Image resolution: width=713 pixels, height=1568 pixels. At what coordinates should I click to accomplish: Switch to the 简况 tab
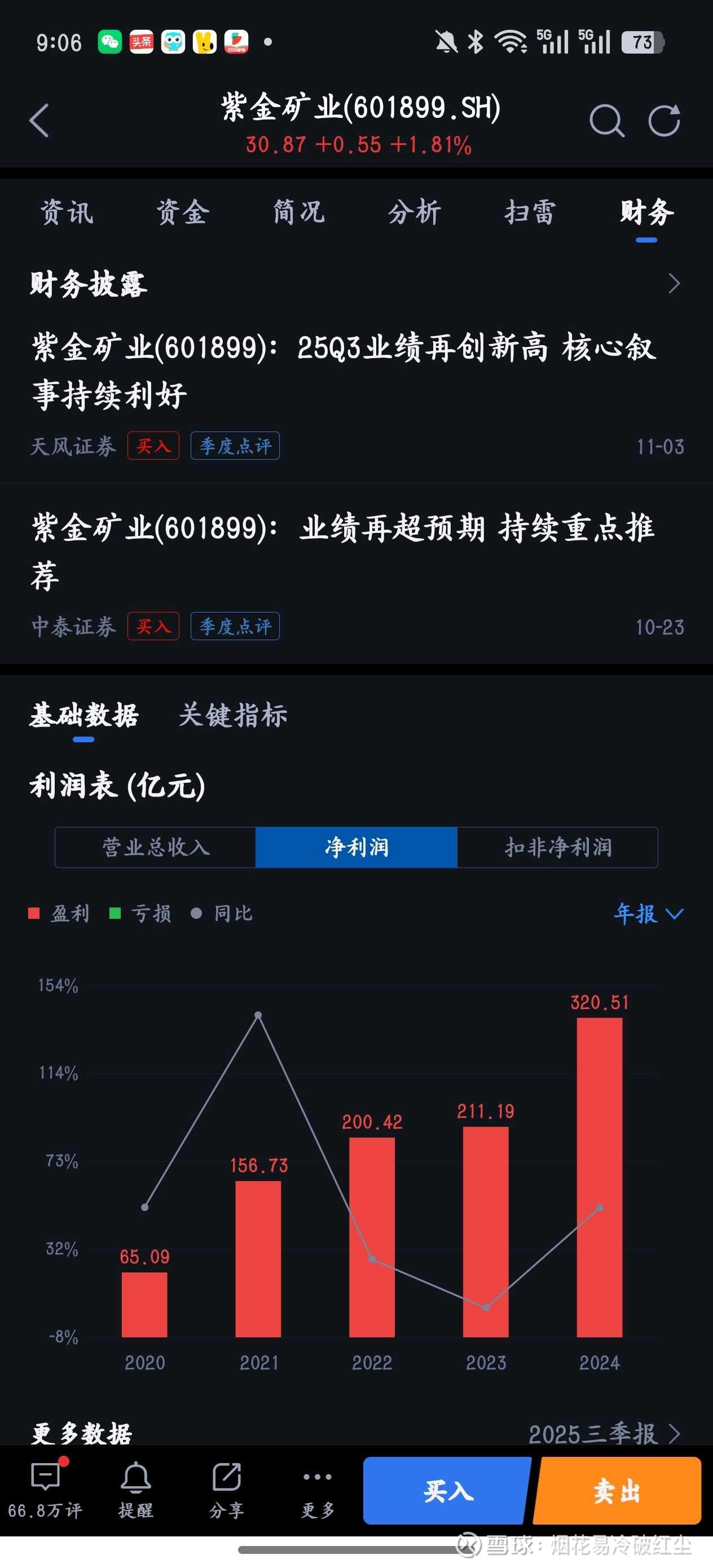298,213
